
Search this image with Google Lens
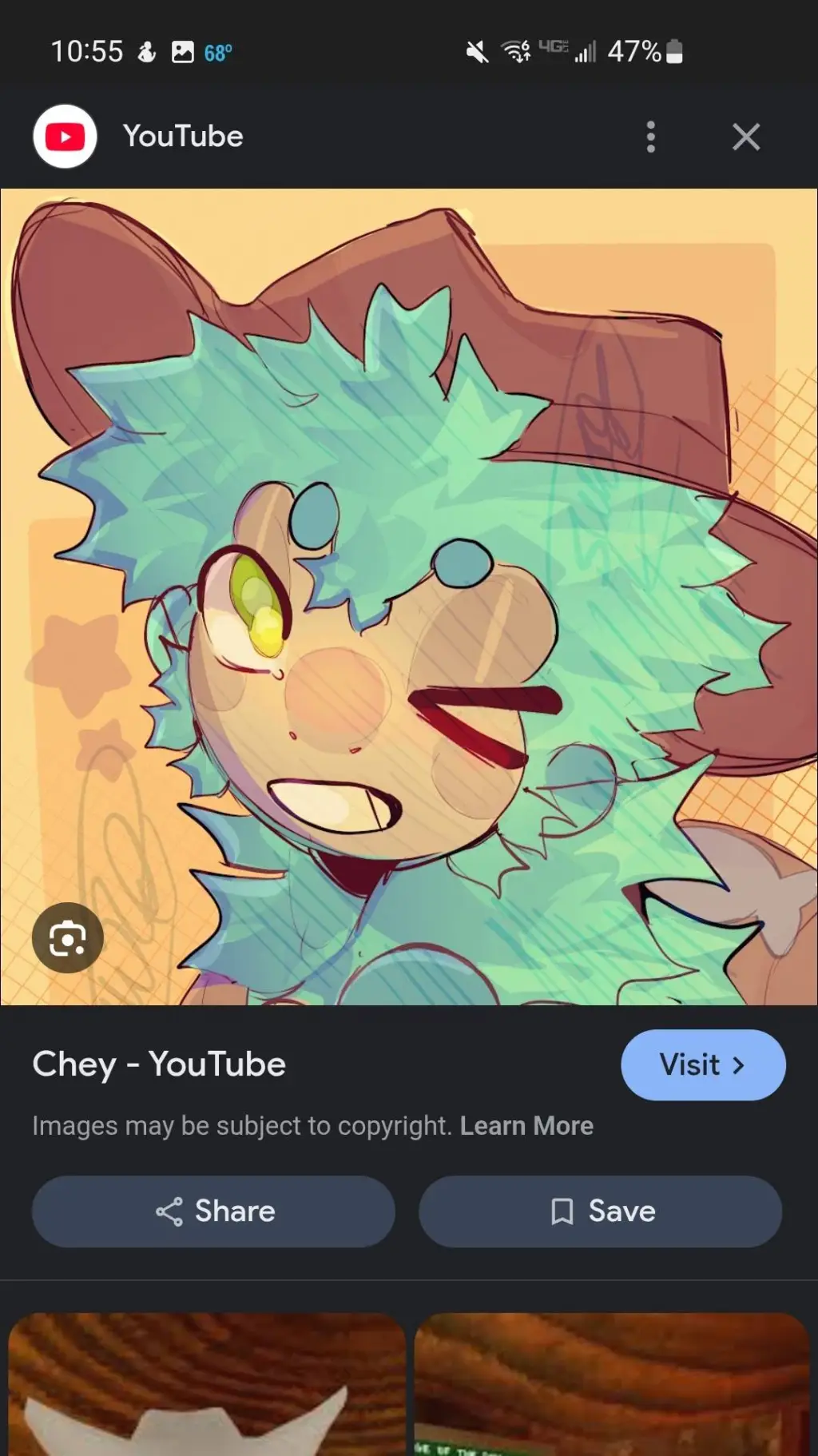click(68, 937)
